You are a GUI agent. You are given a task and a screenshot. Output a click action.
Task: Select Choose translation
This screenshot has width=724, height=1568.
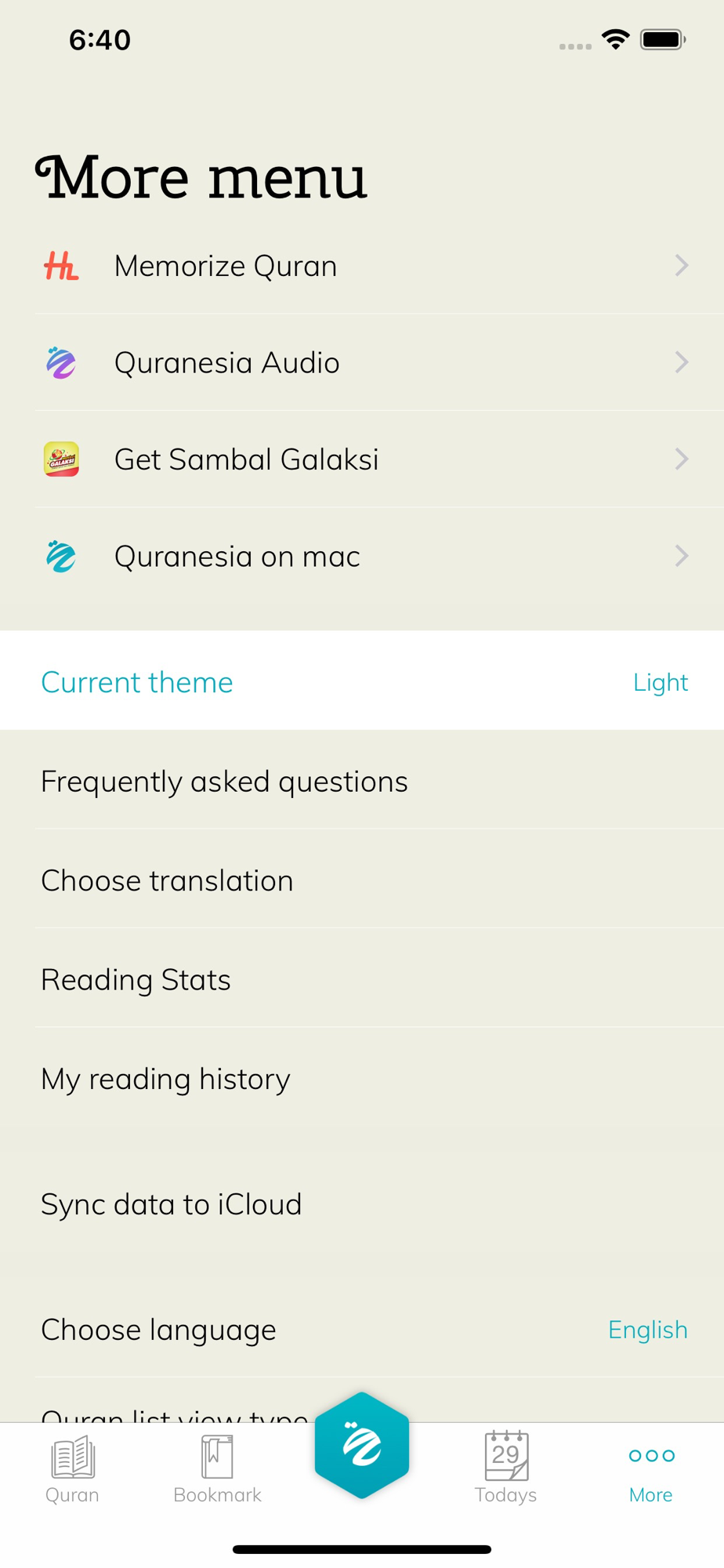(362, 879)
